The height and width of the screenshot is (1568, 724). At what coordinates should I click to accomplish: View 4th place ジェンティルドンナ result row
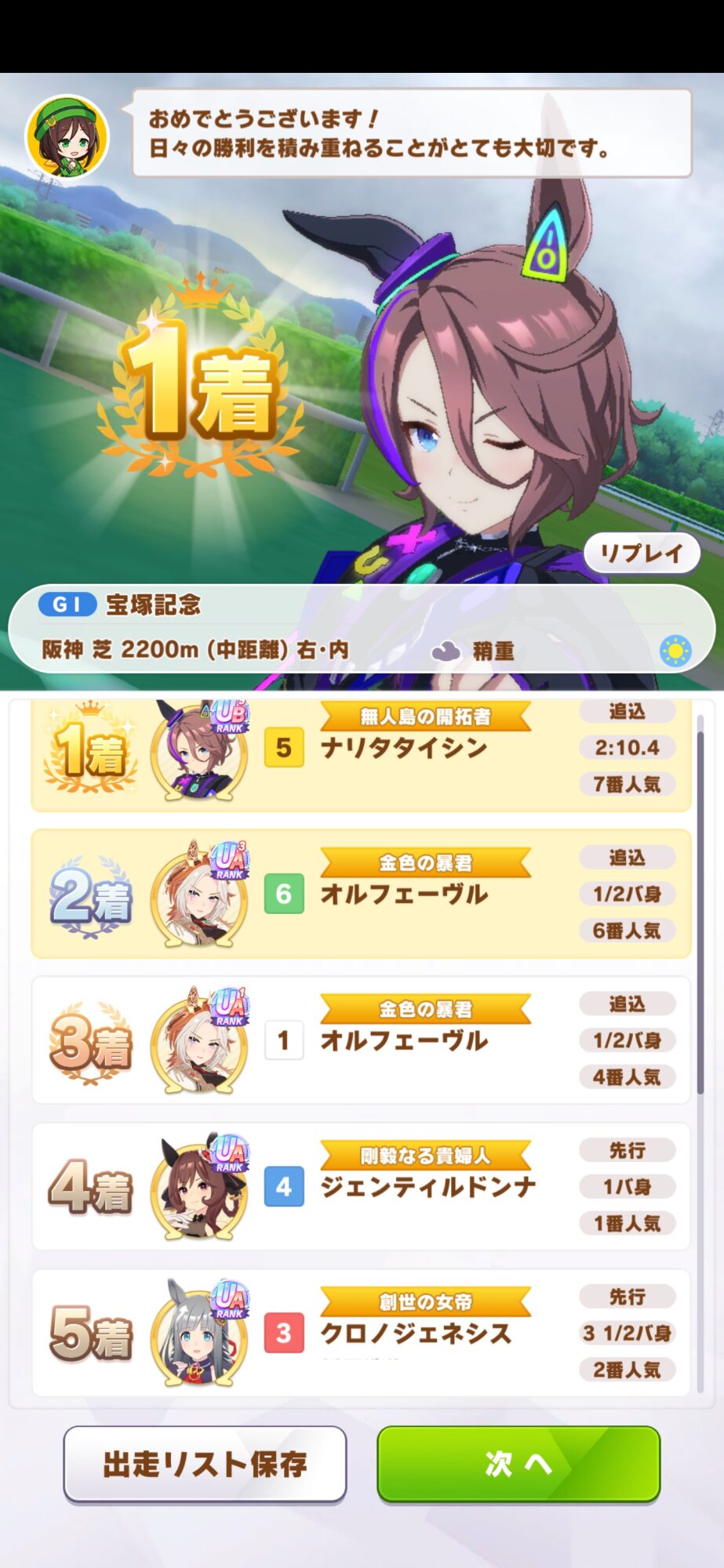(x=361, y=1187)
